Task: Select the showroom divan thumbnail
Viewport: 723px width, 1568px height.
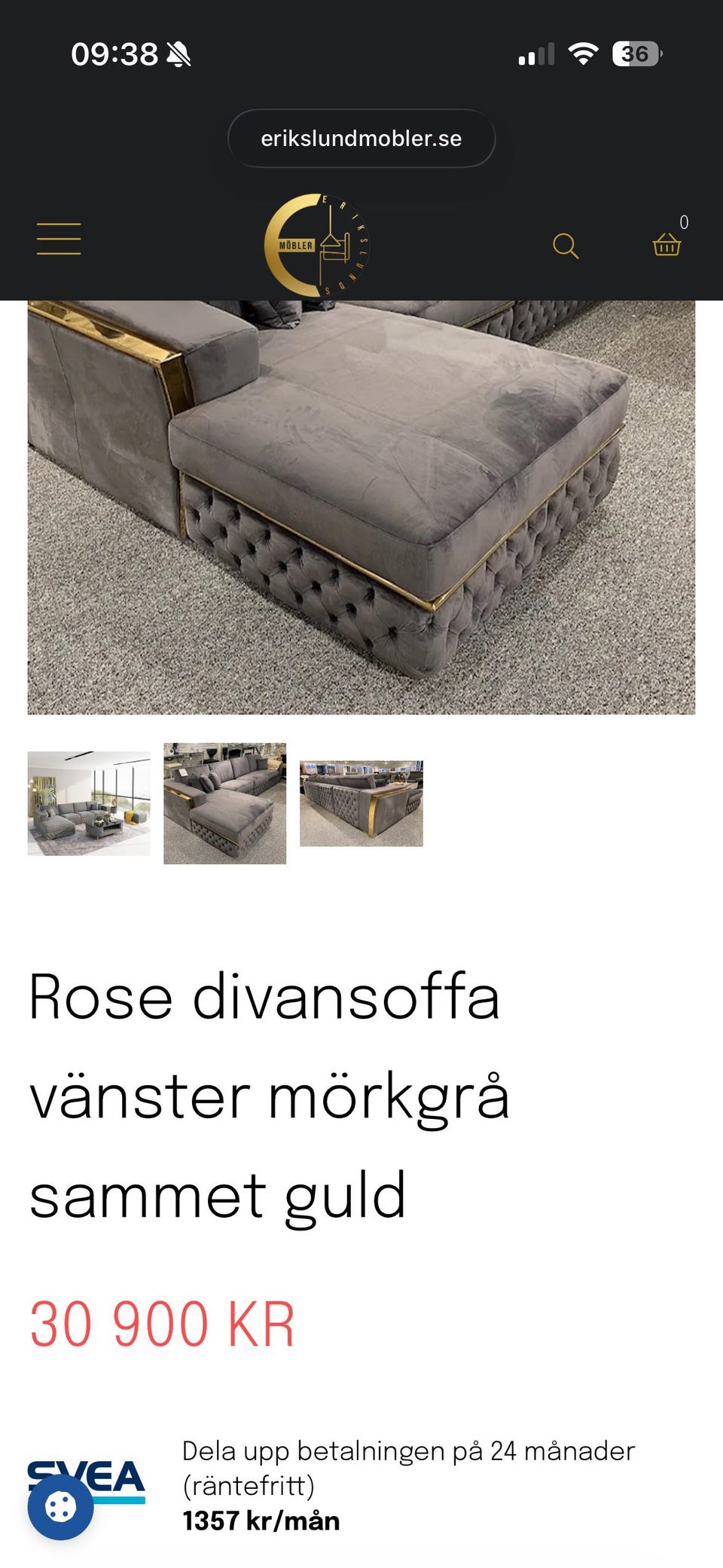Action: (225, 803)
